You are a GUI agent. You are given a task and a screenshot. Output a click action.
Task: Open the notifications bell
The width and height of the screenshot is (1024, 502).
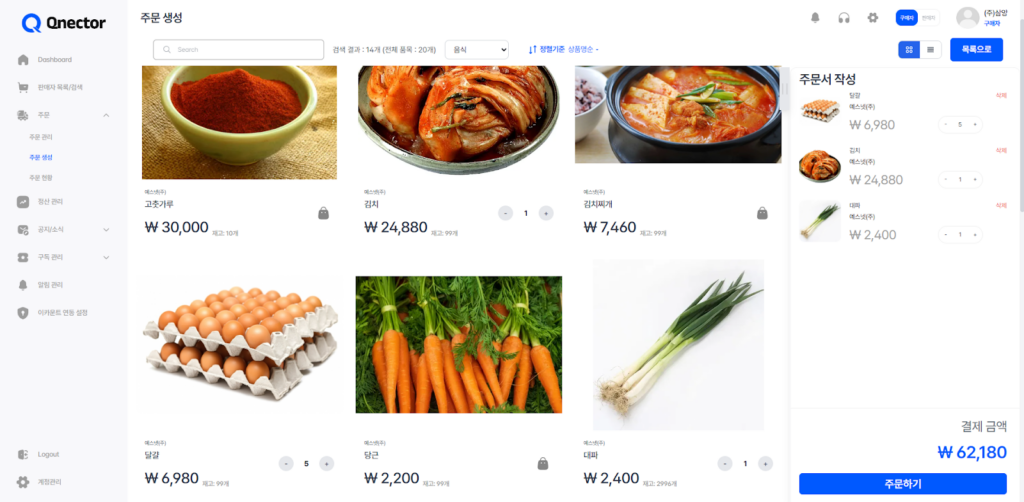click(x=815, y=18)
